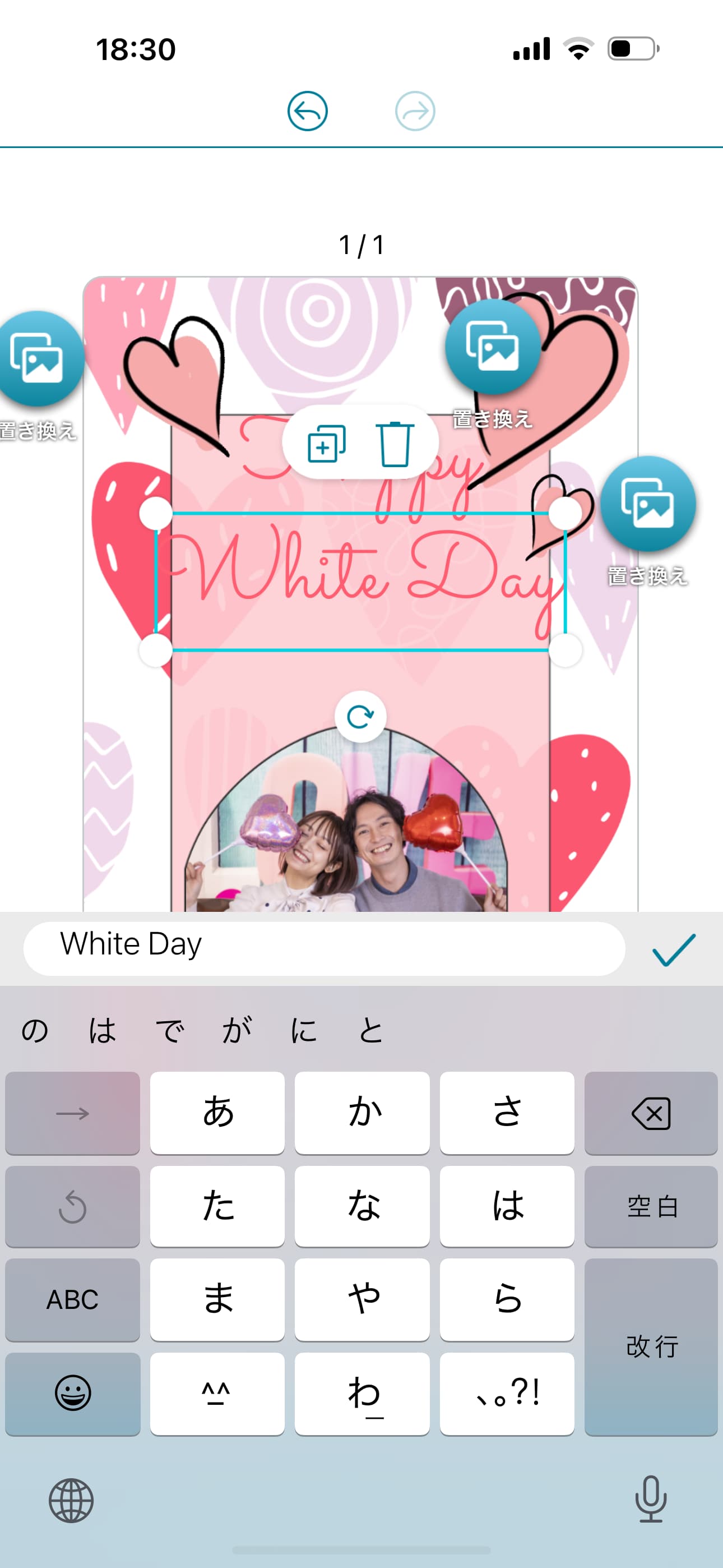
Task: Tap the redo arrow
Action: click(x=415, y=112)
